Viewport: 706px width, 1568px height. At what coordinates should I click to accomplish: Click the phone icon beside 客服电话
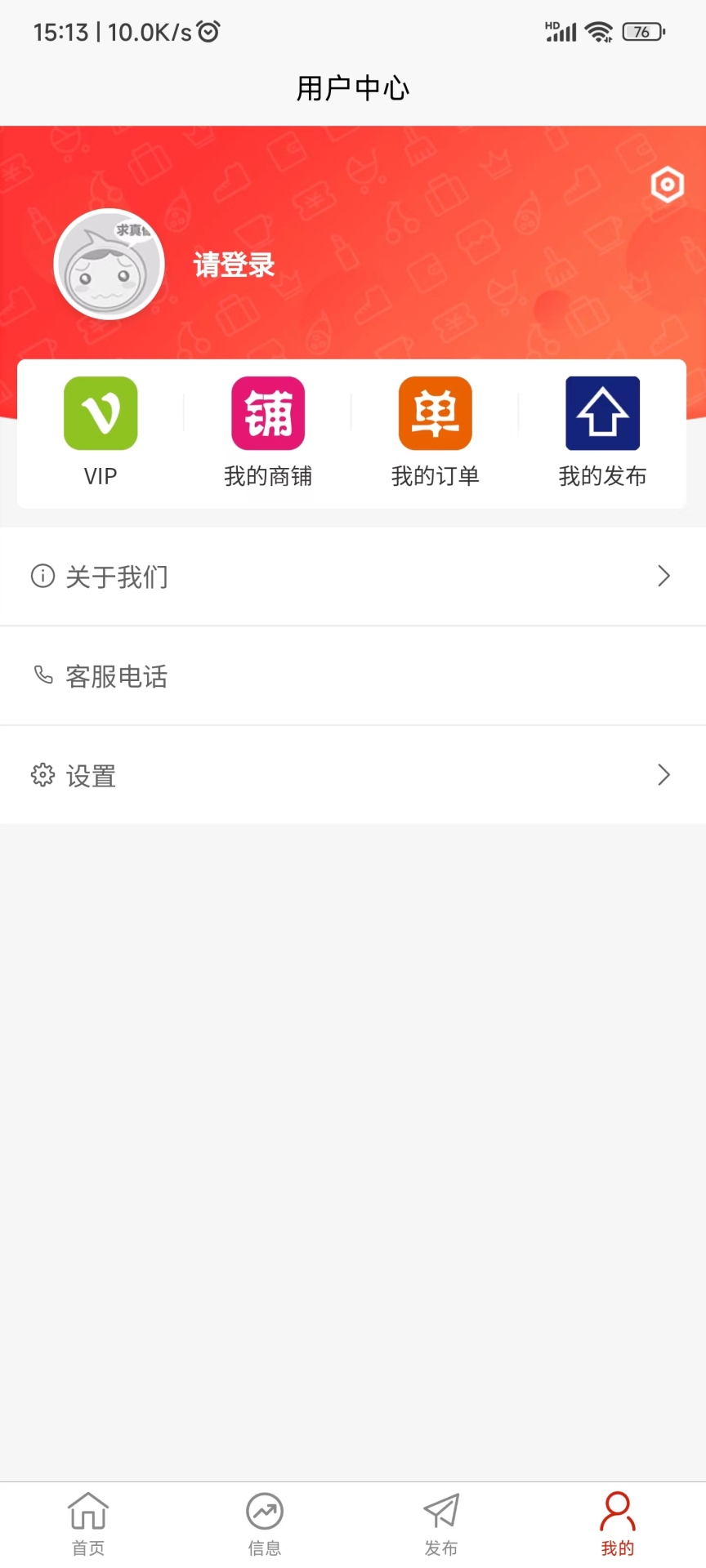tap(42, 676)
